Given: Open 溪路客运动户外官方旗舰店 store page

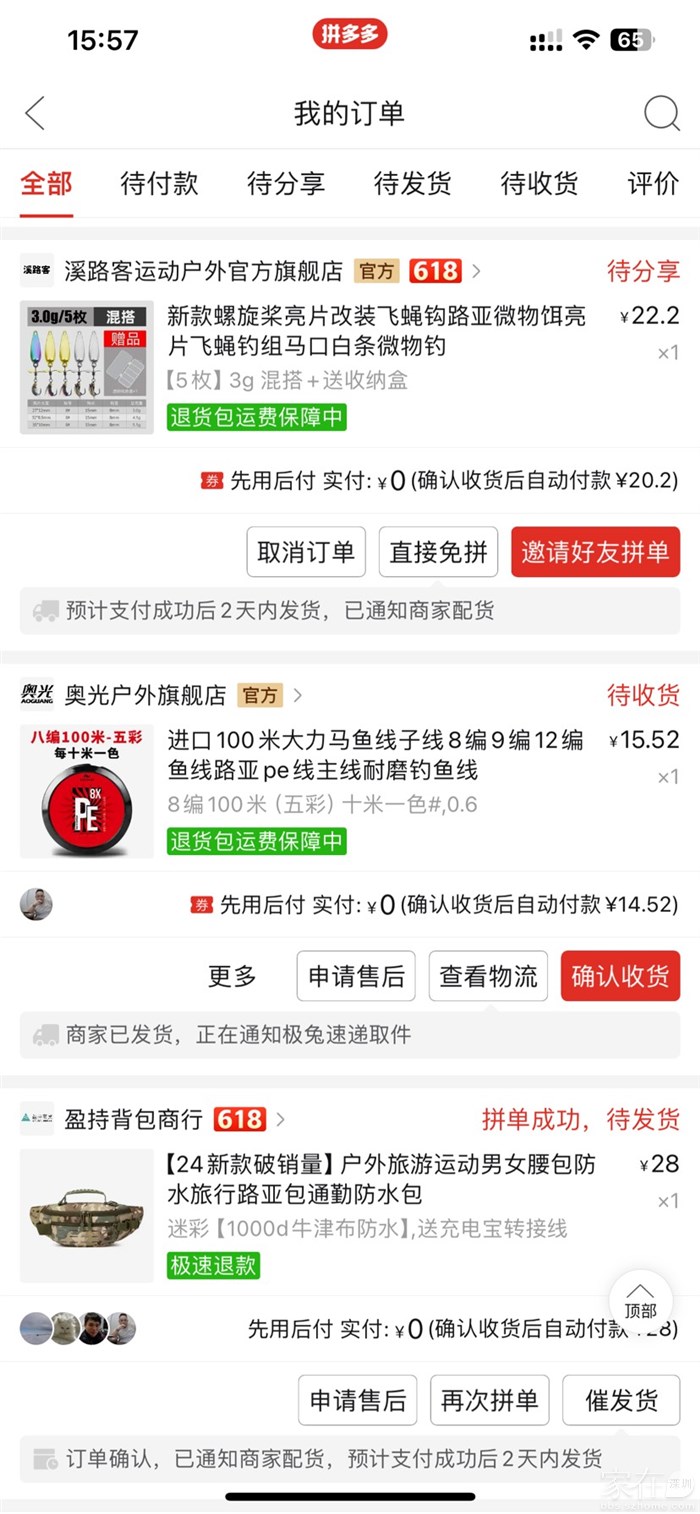Looking at the screenshot, I should 203,271.
